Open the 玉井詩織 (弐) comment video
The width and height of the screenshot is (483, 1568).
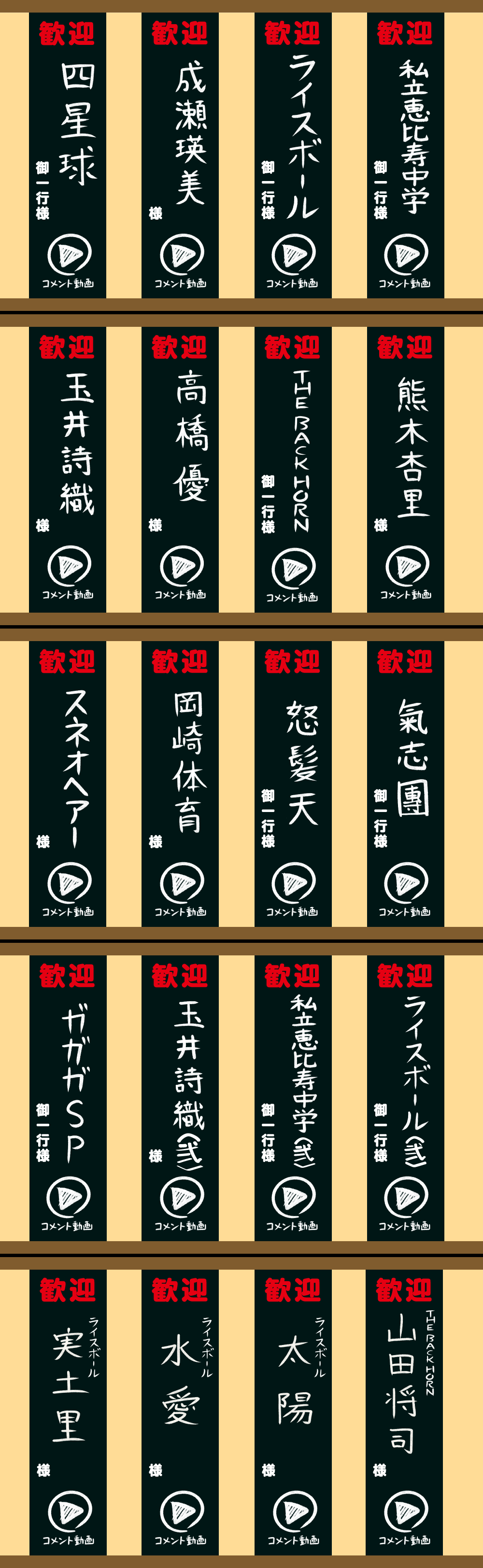[x=181, y=1197]
